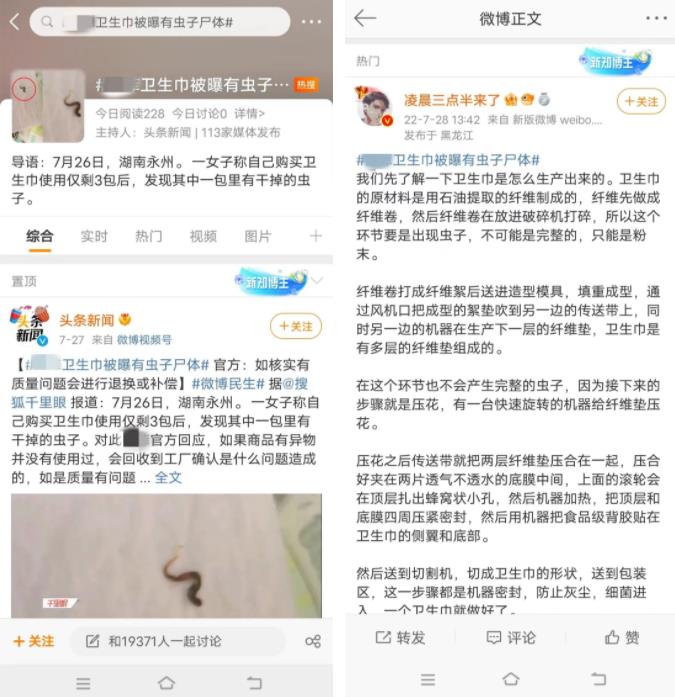Open 凌晨三点半来了 profile avatar
This screenshot has width=675, height=697.
coord(376,106)
